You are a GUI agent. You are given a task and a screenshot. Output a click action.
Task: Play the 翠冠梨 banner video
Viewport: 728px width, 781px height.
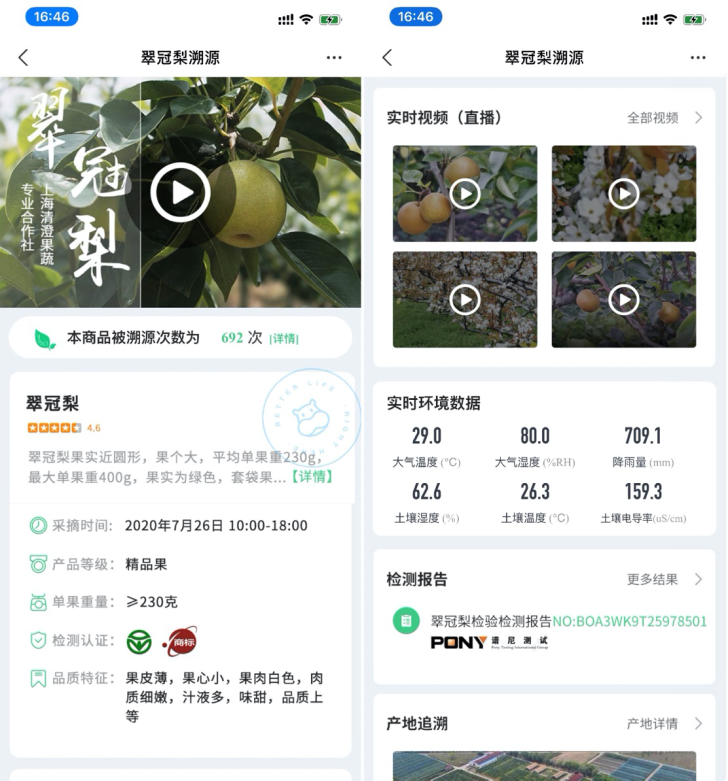pyautogui.click(x=180, y=193)
